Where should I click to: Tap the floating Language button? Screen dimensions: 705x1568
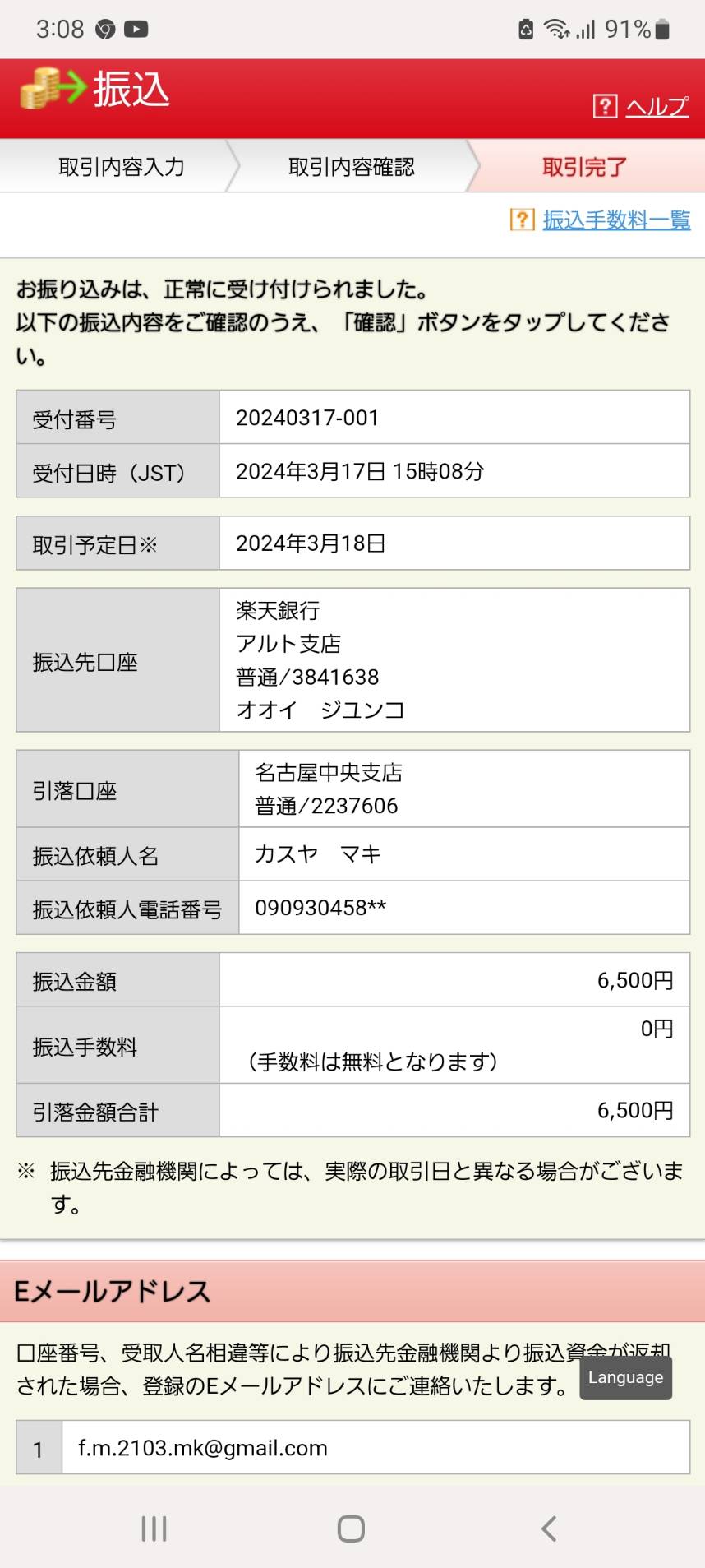625,1377
